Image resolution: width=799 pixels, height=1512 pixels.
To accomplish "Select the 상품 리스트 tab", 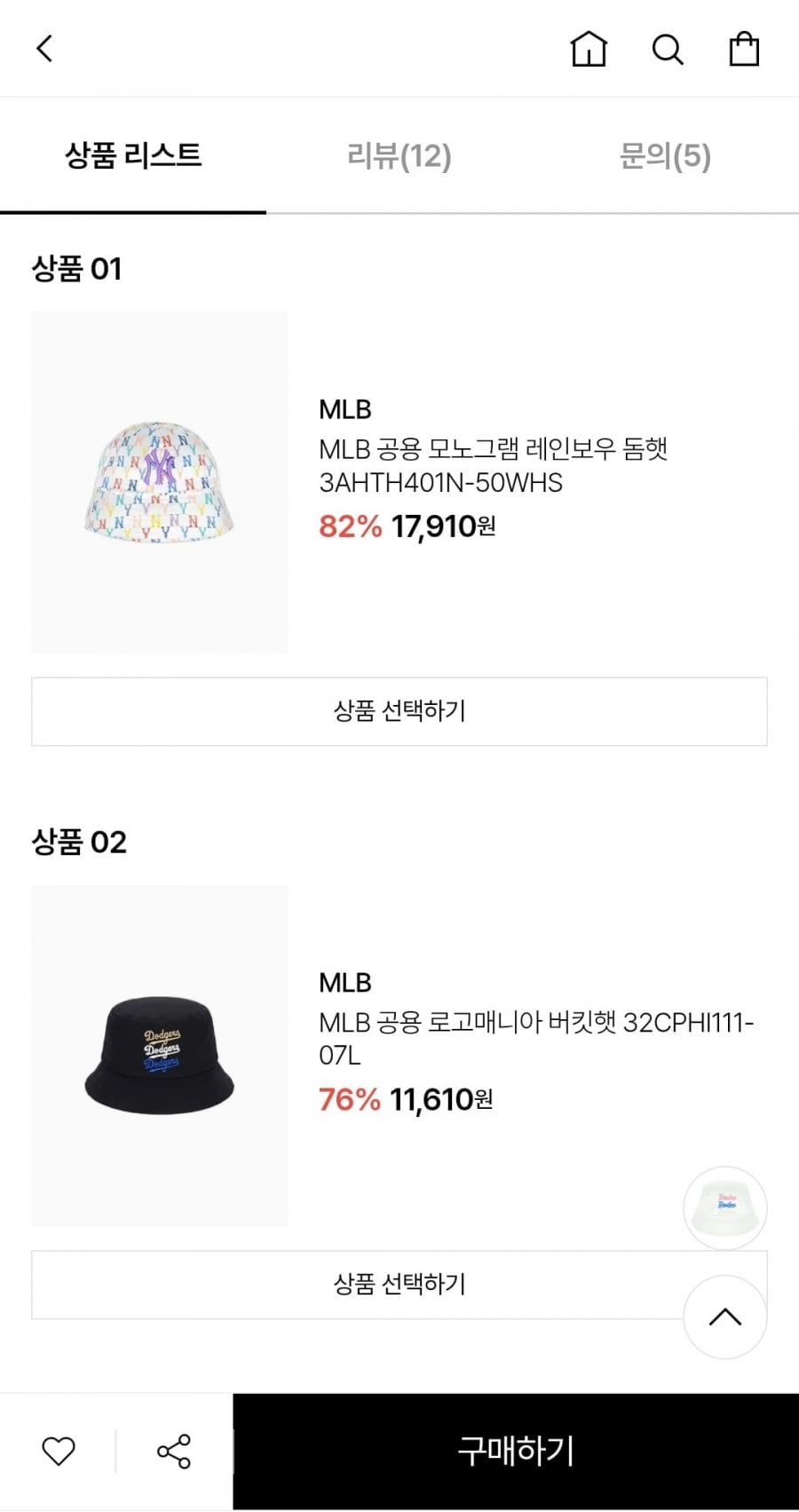I will [x=133, y=156].
